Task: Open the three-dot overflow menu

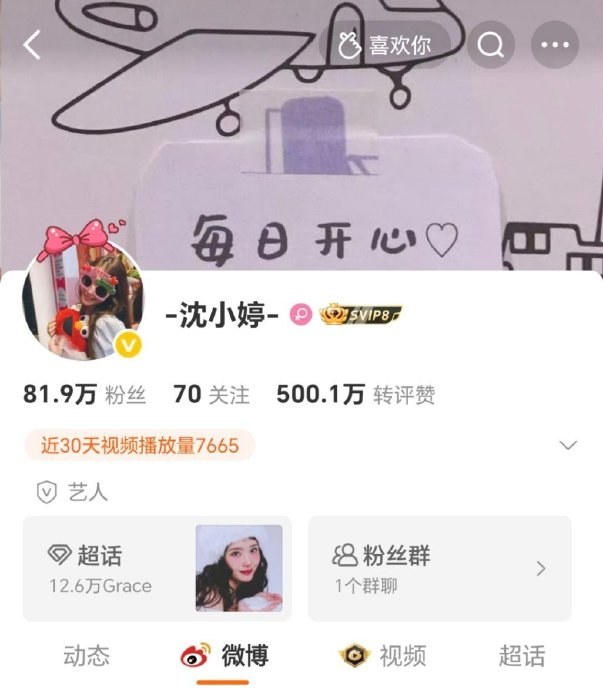Action: [555, 45]
